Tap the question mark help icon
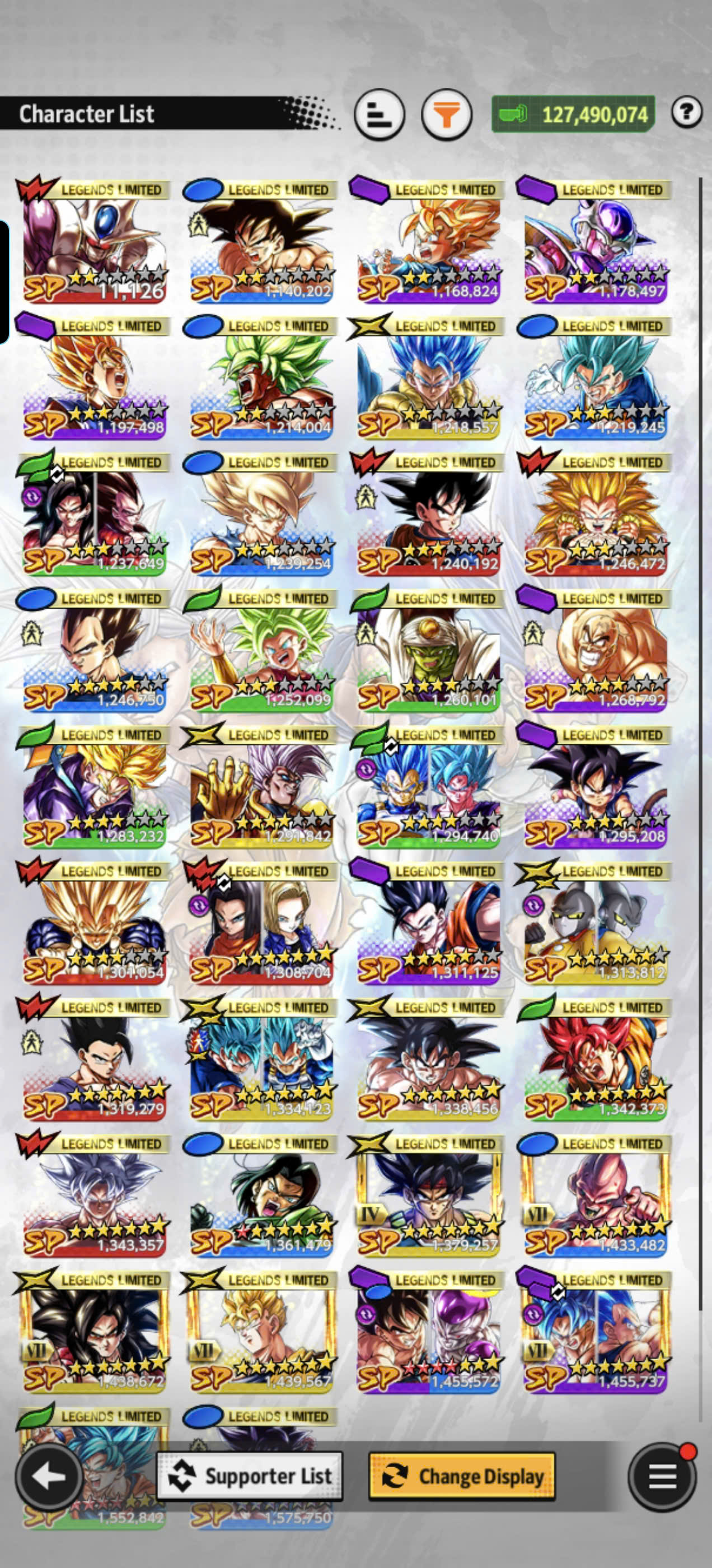 [686, 112]
